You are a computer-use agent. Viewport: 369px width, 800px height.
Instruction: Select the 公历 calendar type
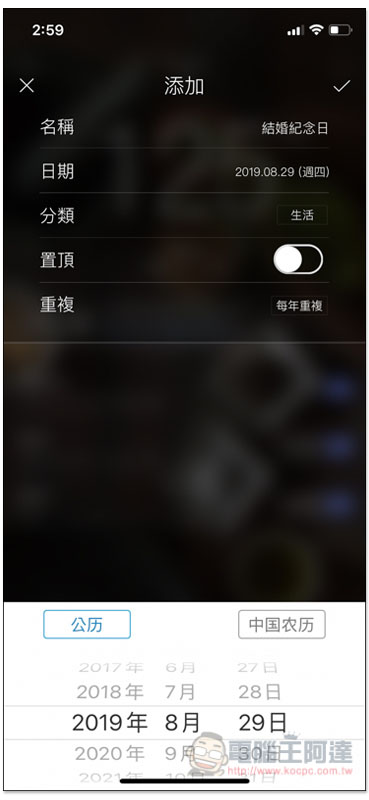tap(87, 624)
